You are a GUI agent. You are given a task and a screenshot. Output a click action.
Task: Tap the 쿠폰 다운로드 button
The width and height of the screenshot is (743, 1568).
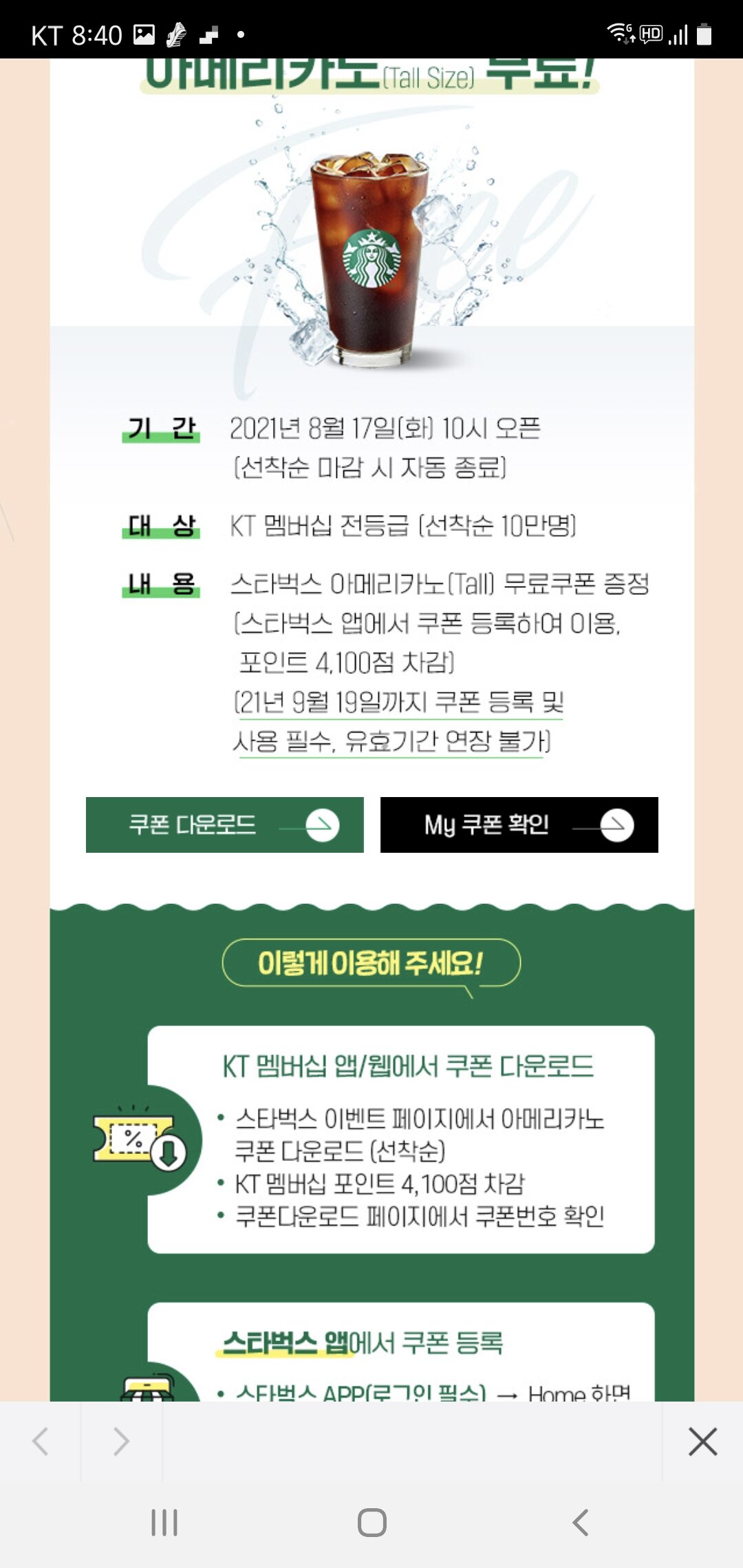pos(224,825)
